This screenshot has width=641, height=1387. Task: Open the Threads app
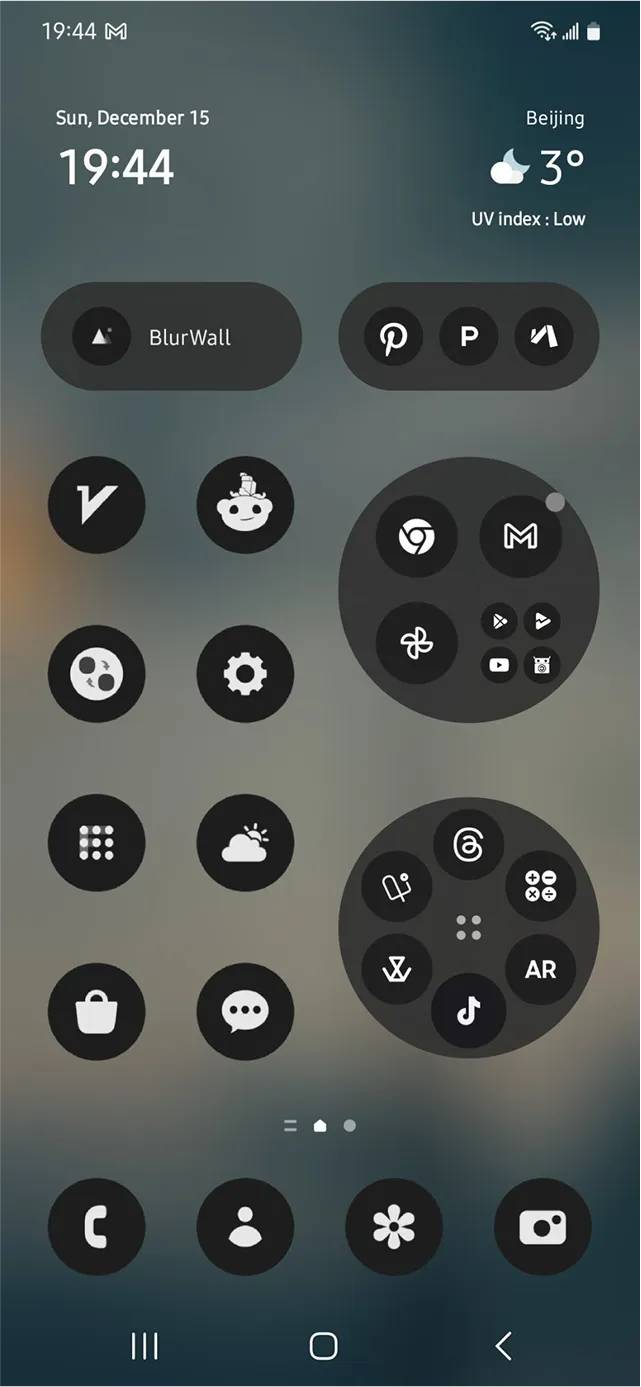point(468,845)
